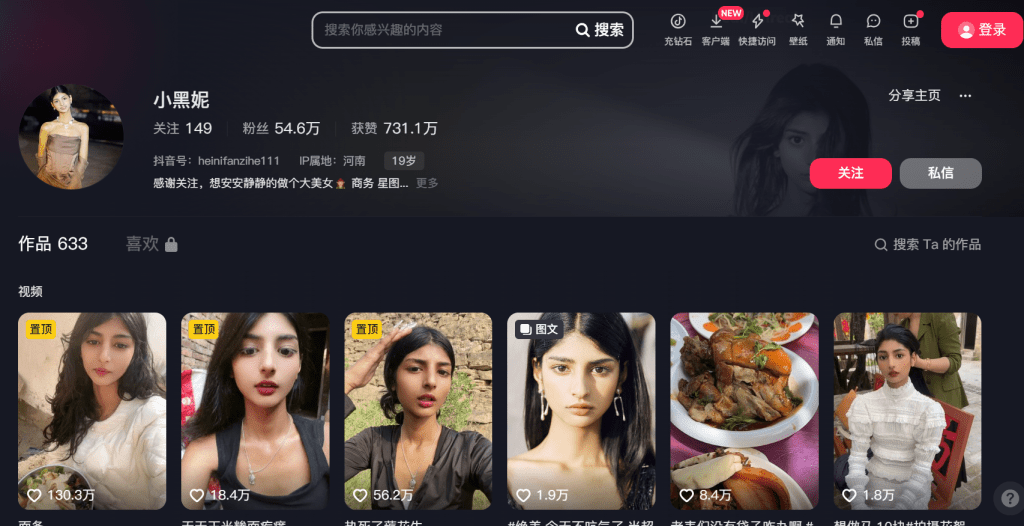This screenshot has height=526, width=1024.
Task: Open 私信 messages in toolbar
Action: (873, 28)
